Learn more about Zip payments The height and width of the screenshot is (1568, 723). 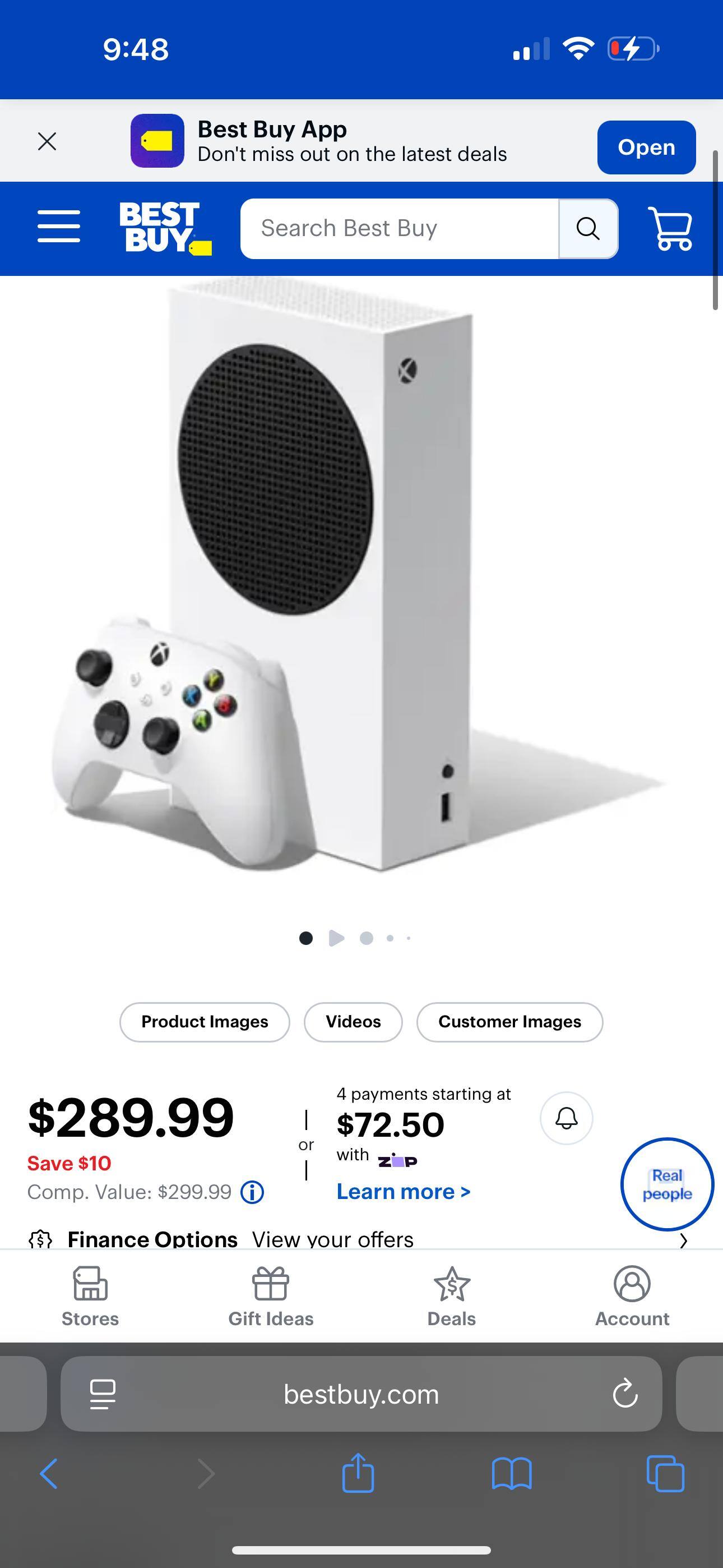[403, 1192]
